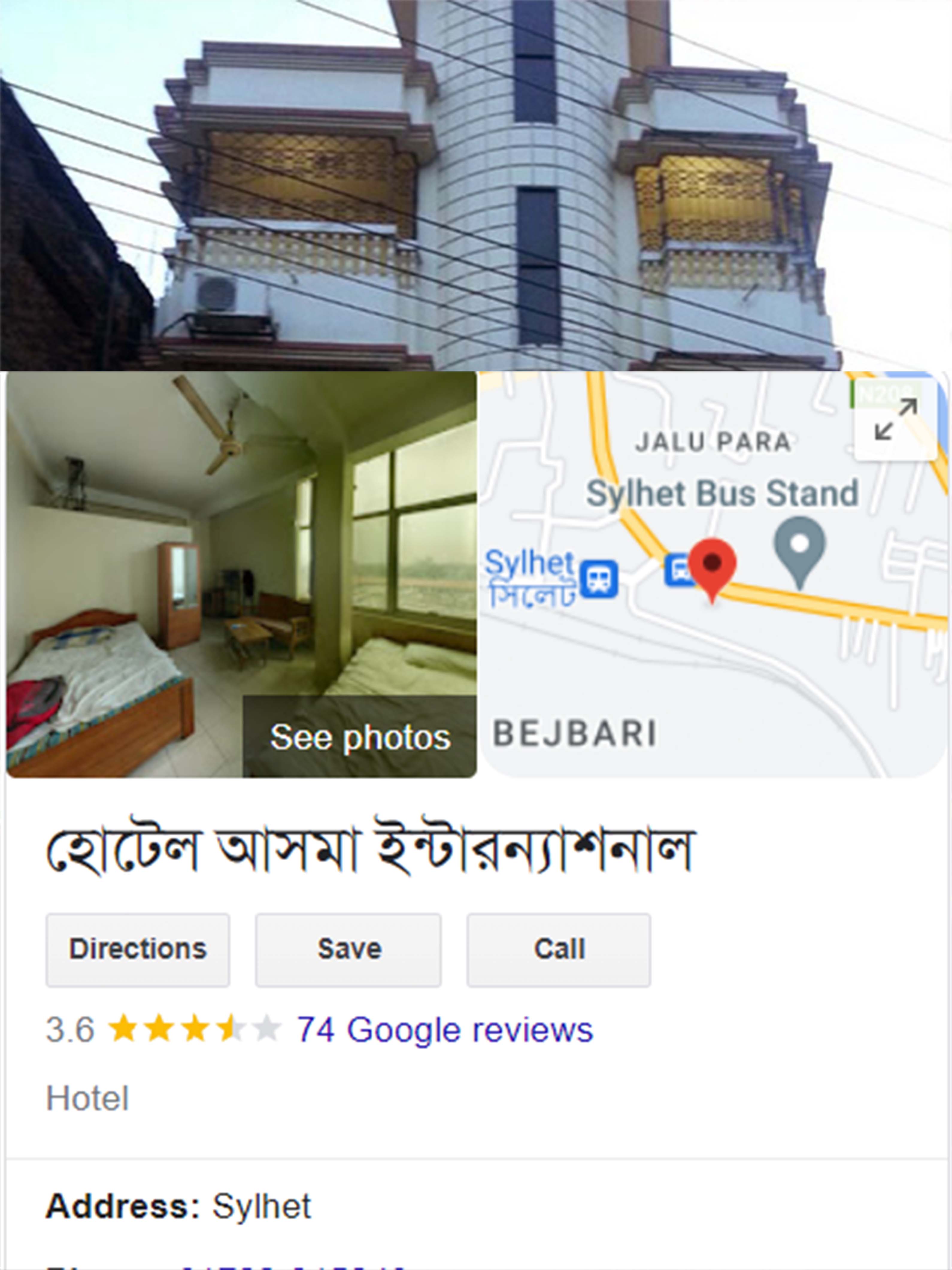
Task: Call the hotel
Action: click(x=558, y=949)
